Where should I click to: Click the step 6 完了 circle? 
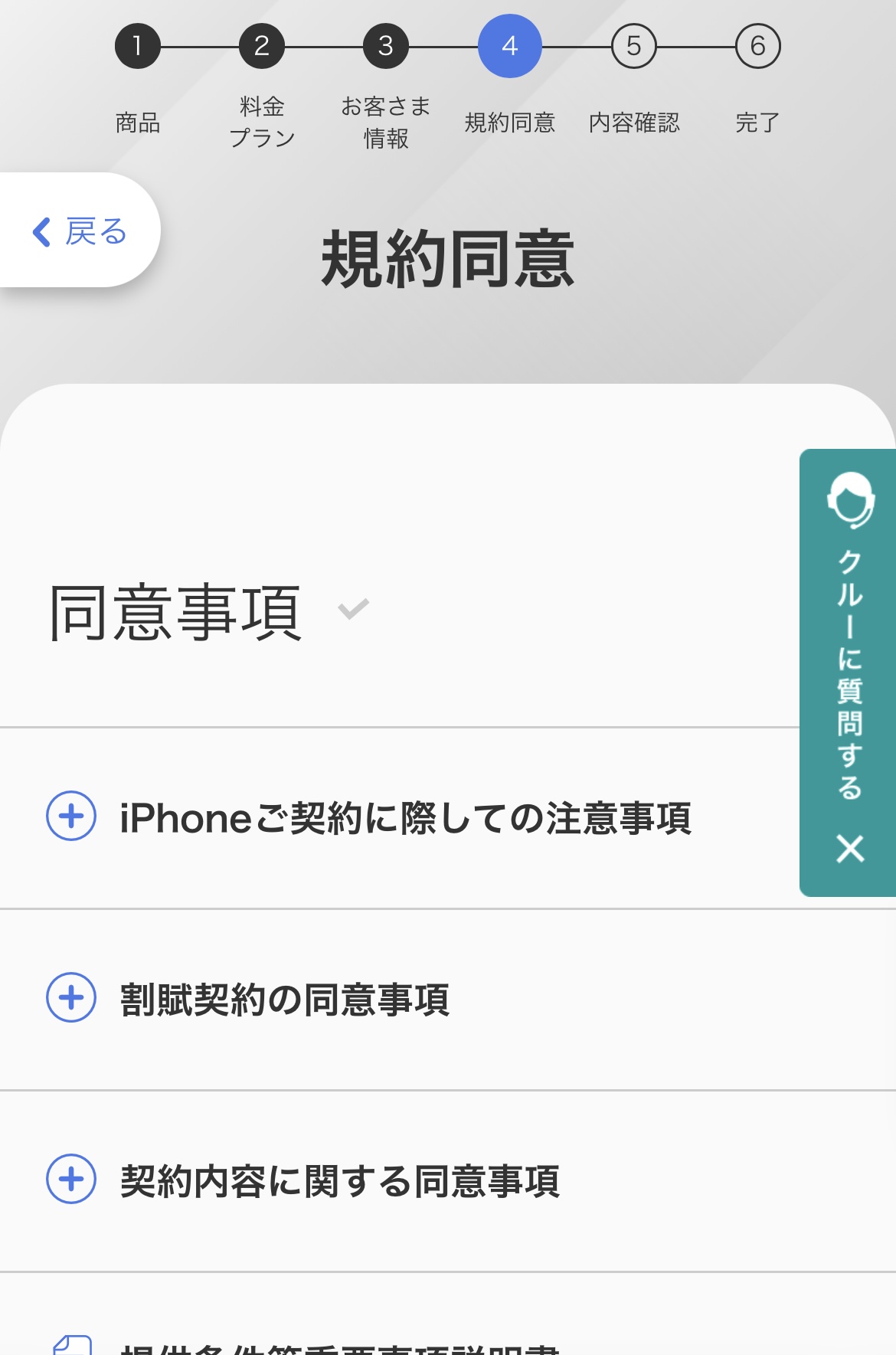tap(757, 44)
